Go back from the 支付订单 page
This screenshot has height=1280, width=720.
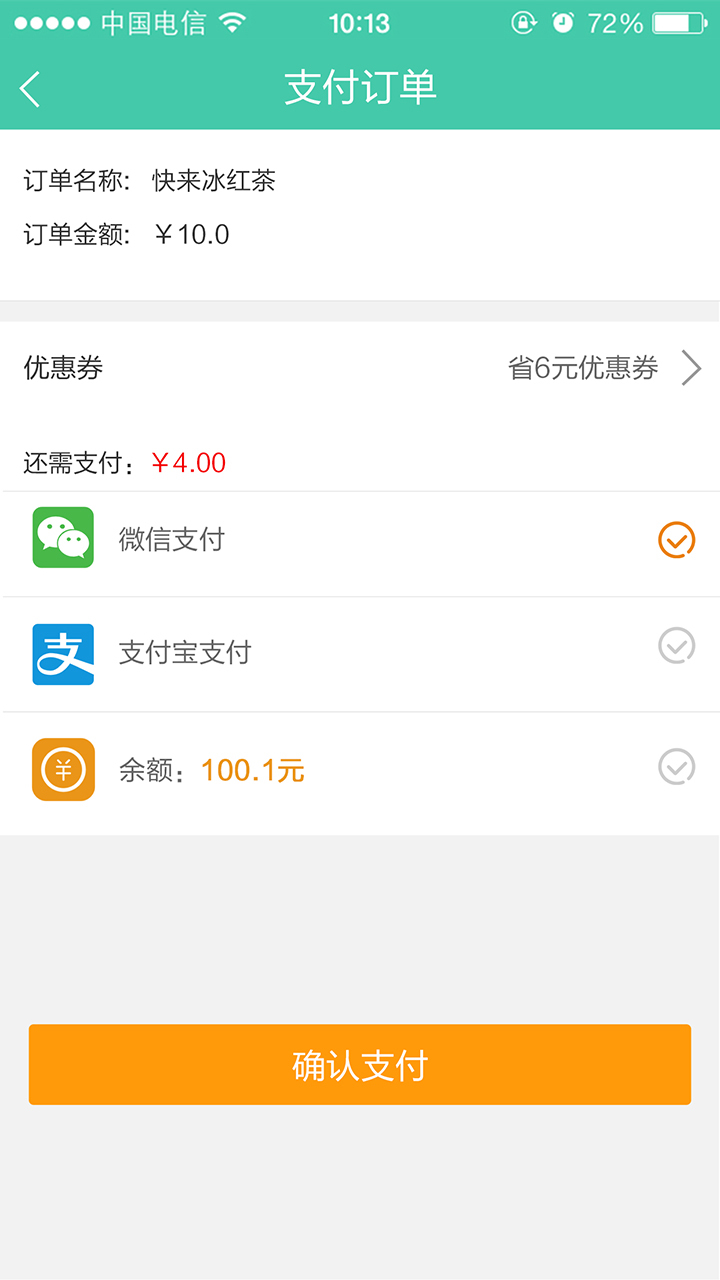30,89
